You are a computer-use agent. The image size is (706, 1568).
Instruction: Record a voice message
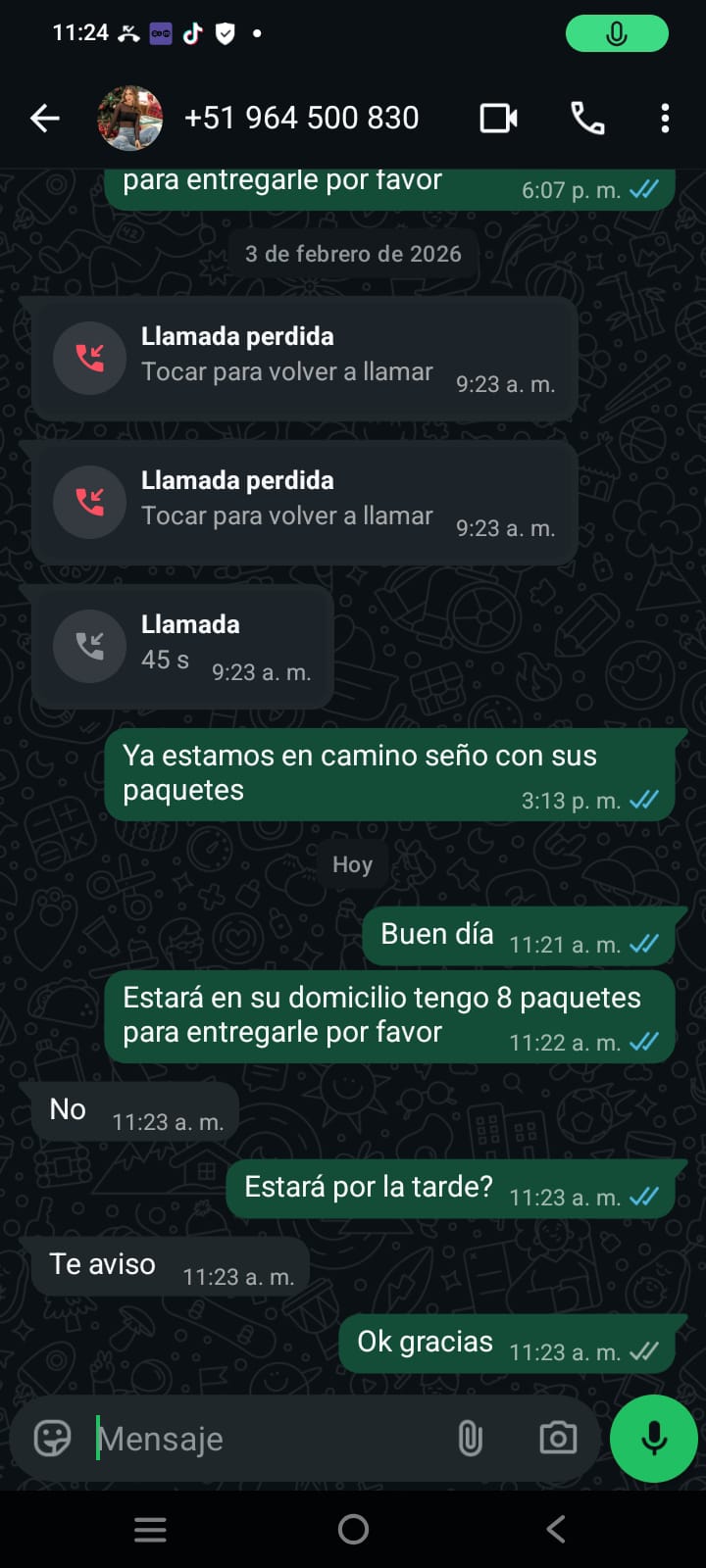click(653, 1439)
